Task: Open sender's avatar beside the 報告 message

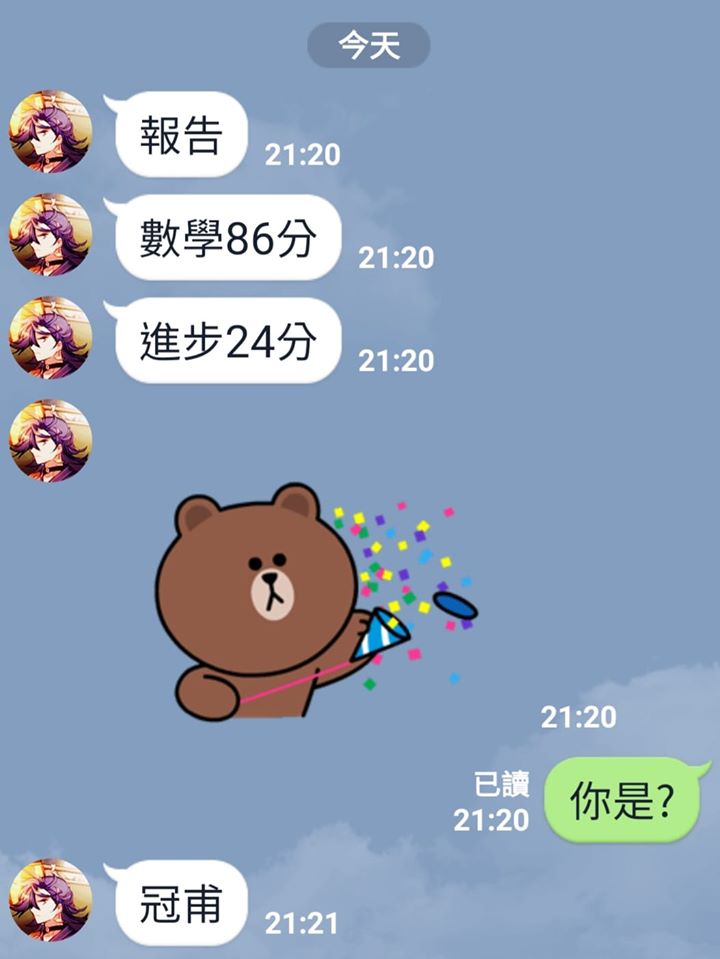Action: [x=50, y=132]
